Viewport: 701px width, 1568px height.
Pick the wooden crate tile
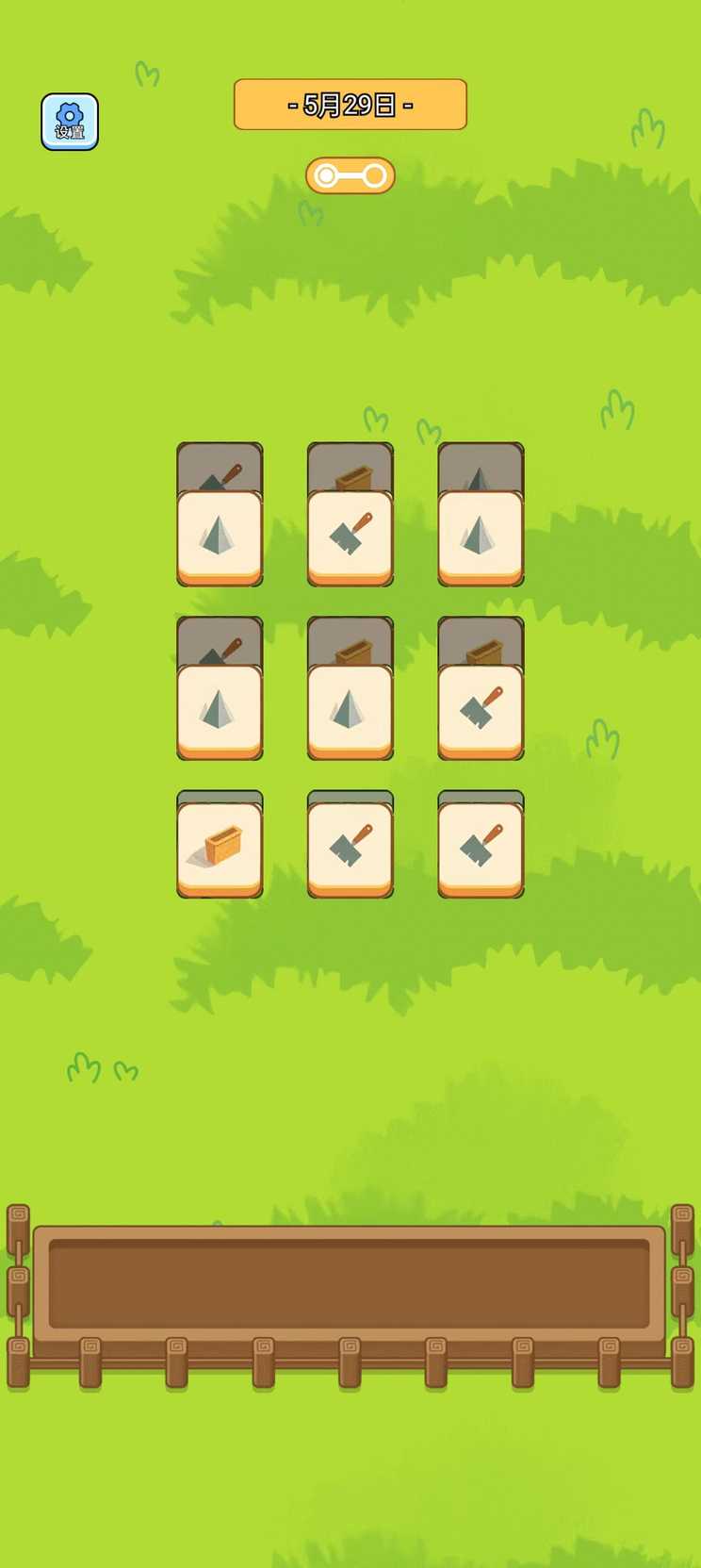click(220, 846)
